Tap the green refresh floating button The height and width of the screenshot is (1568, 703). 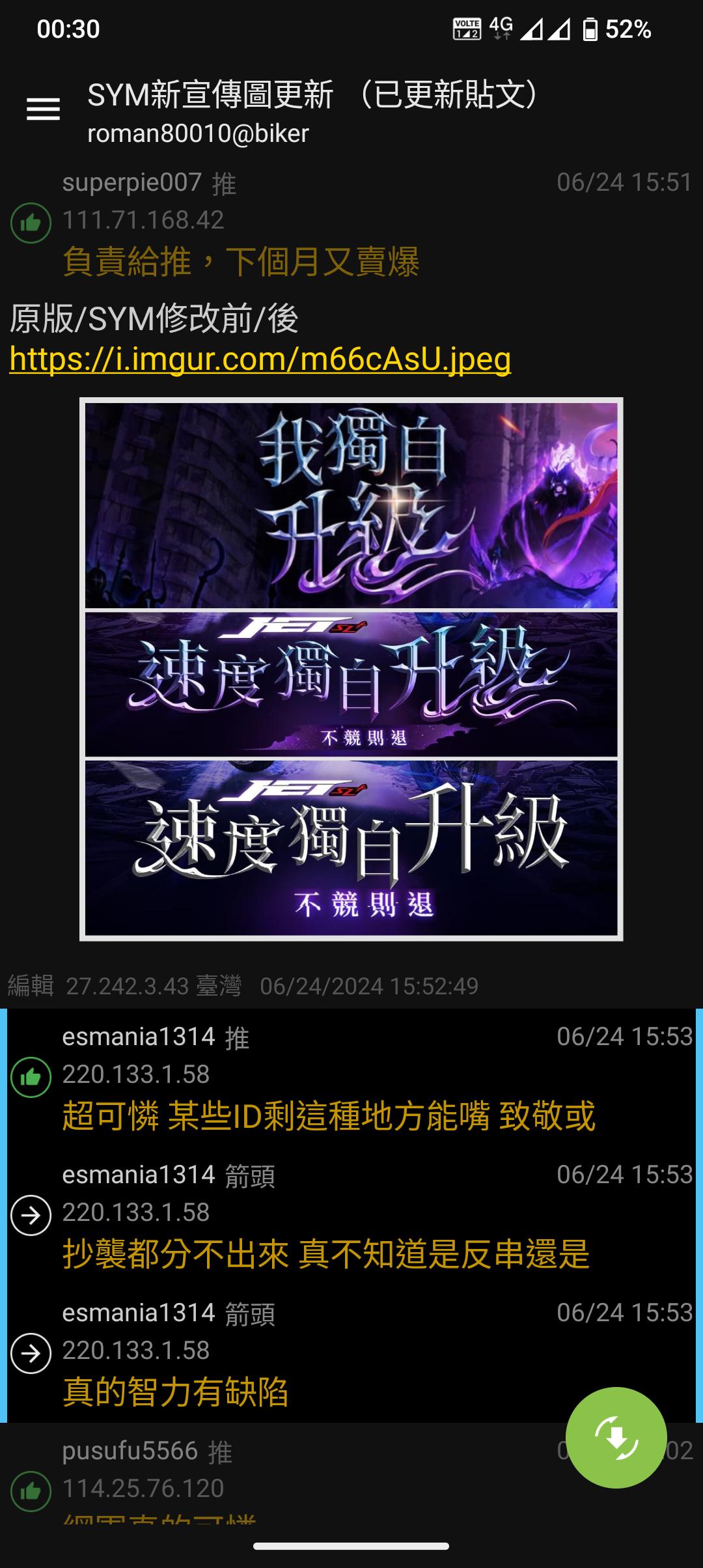[616, 1437]
